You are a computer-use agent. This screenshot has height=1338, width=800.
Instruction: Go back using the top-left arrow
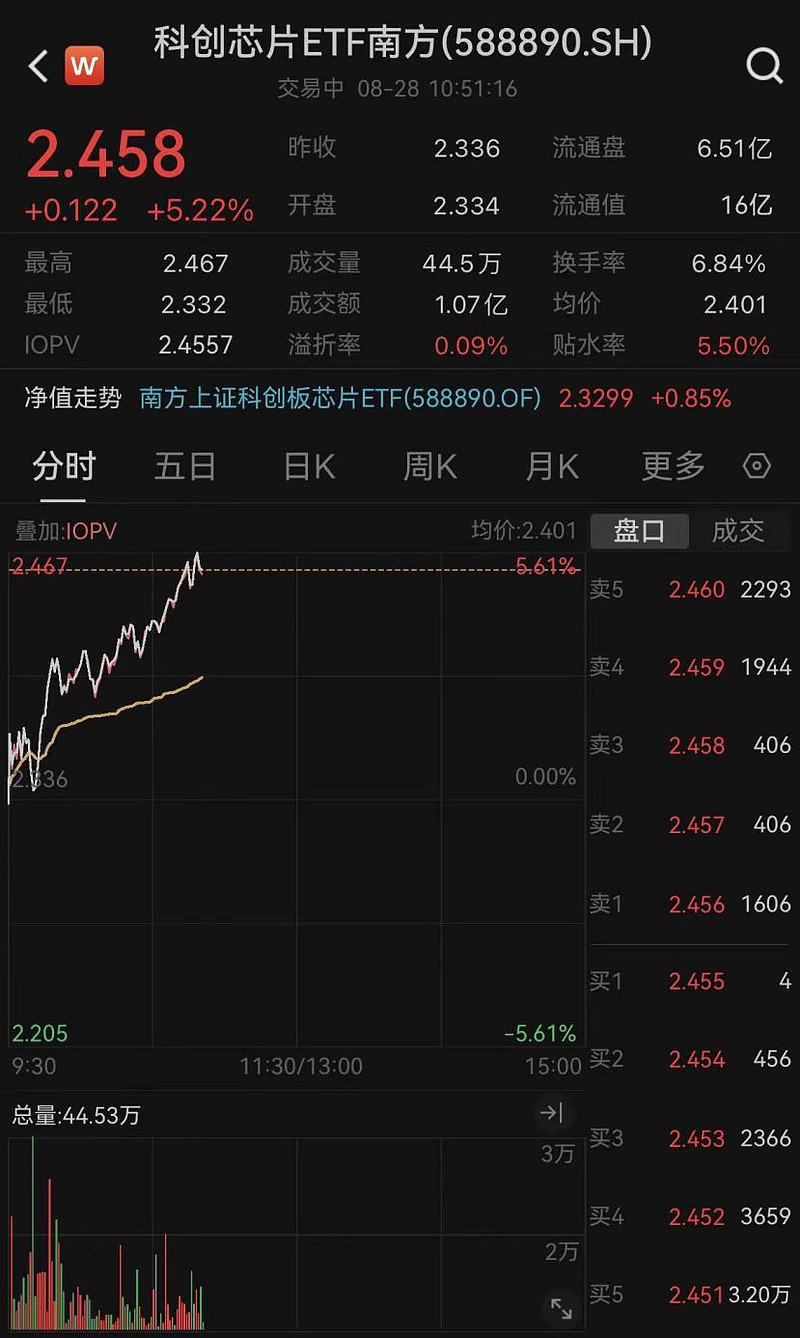pyautogui.click(x=38, y=67)
